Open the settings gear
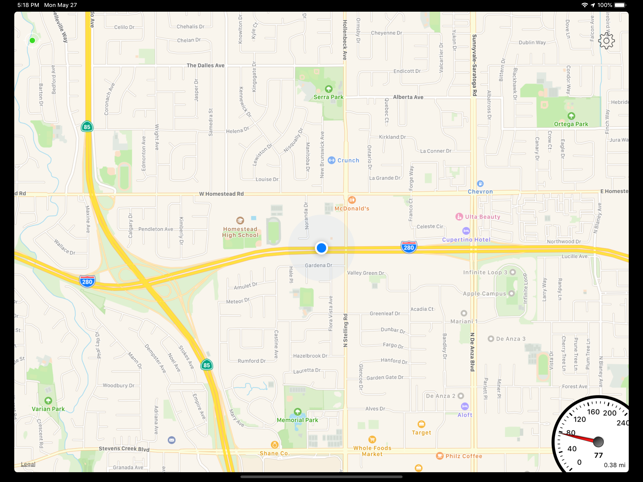The image size is (643, 482). point(606,41)
